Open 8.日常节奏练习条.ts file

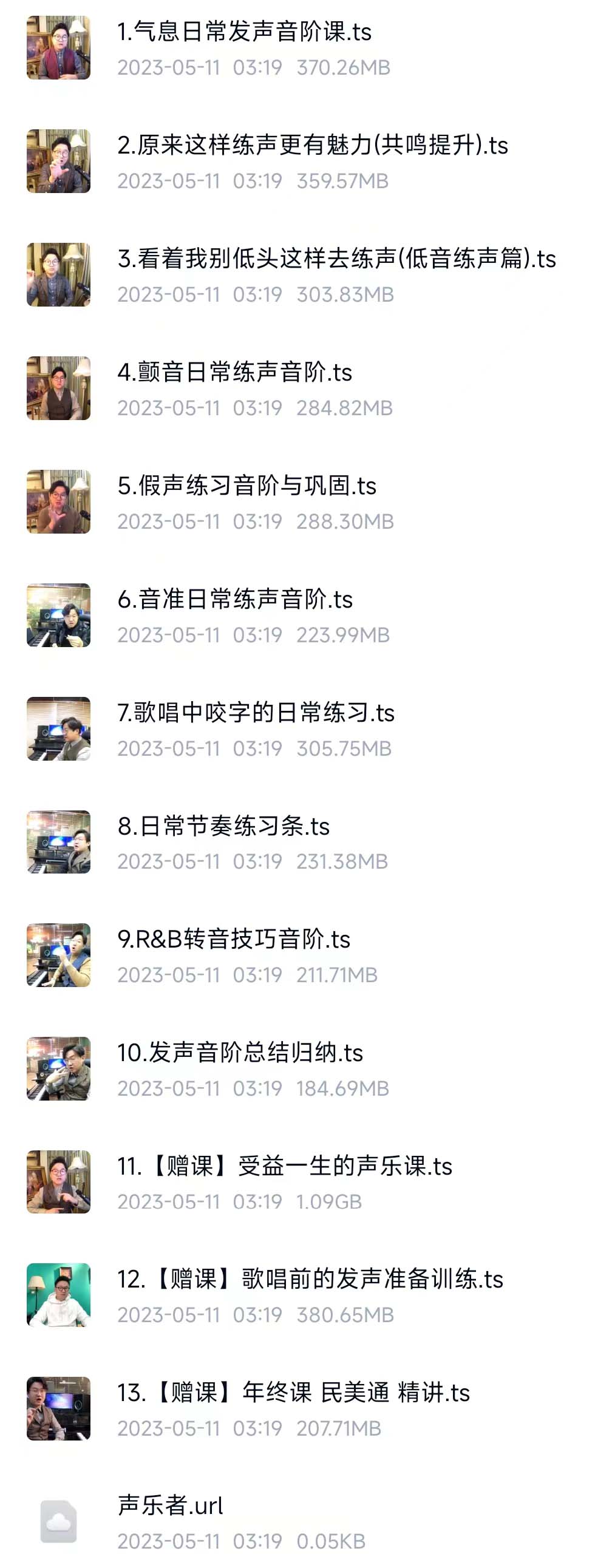223,826
